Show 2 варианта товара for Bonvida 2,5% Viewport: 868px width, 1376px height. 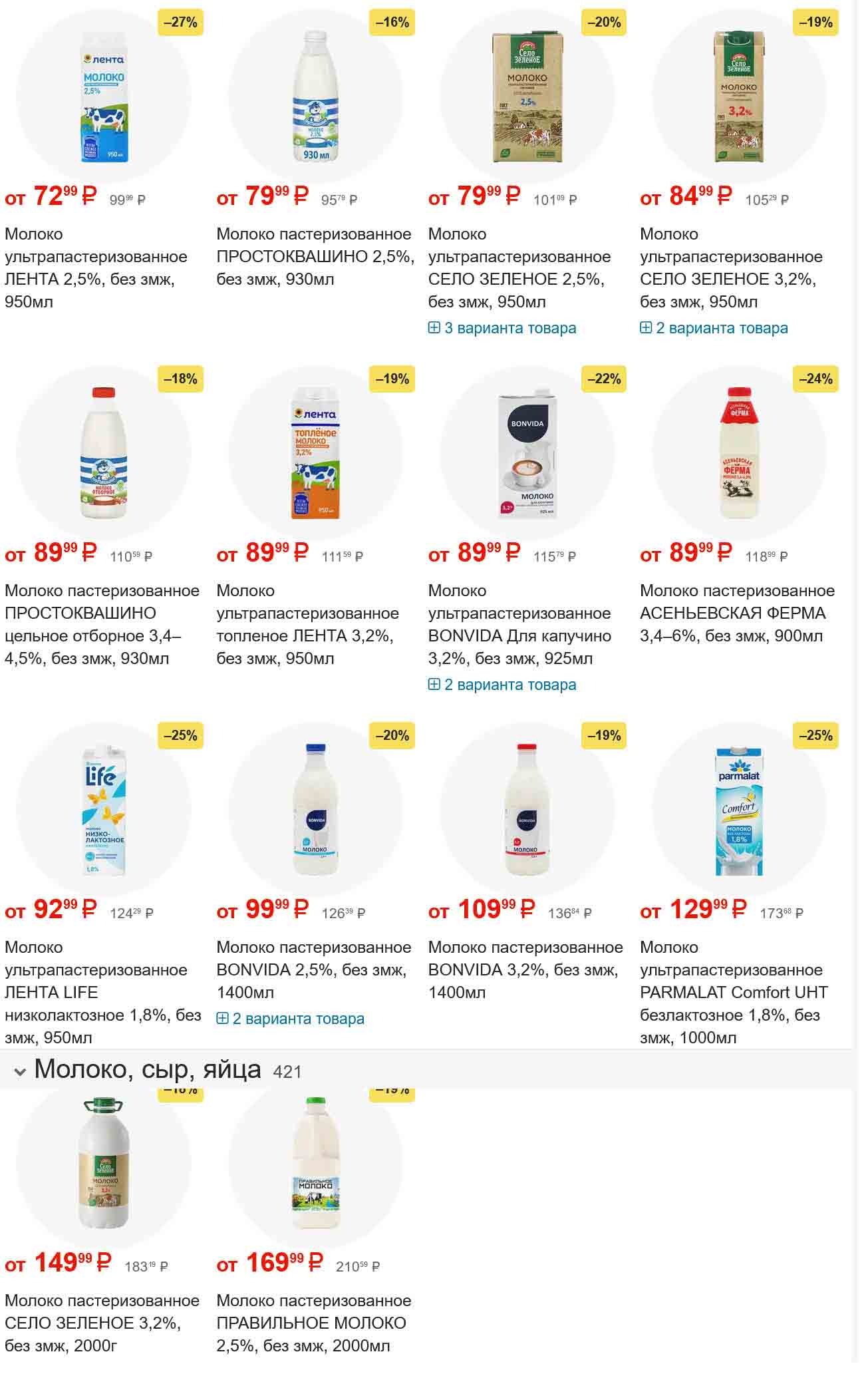pyautogui.click(x=291, y=1019)
